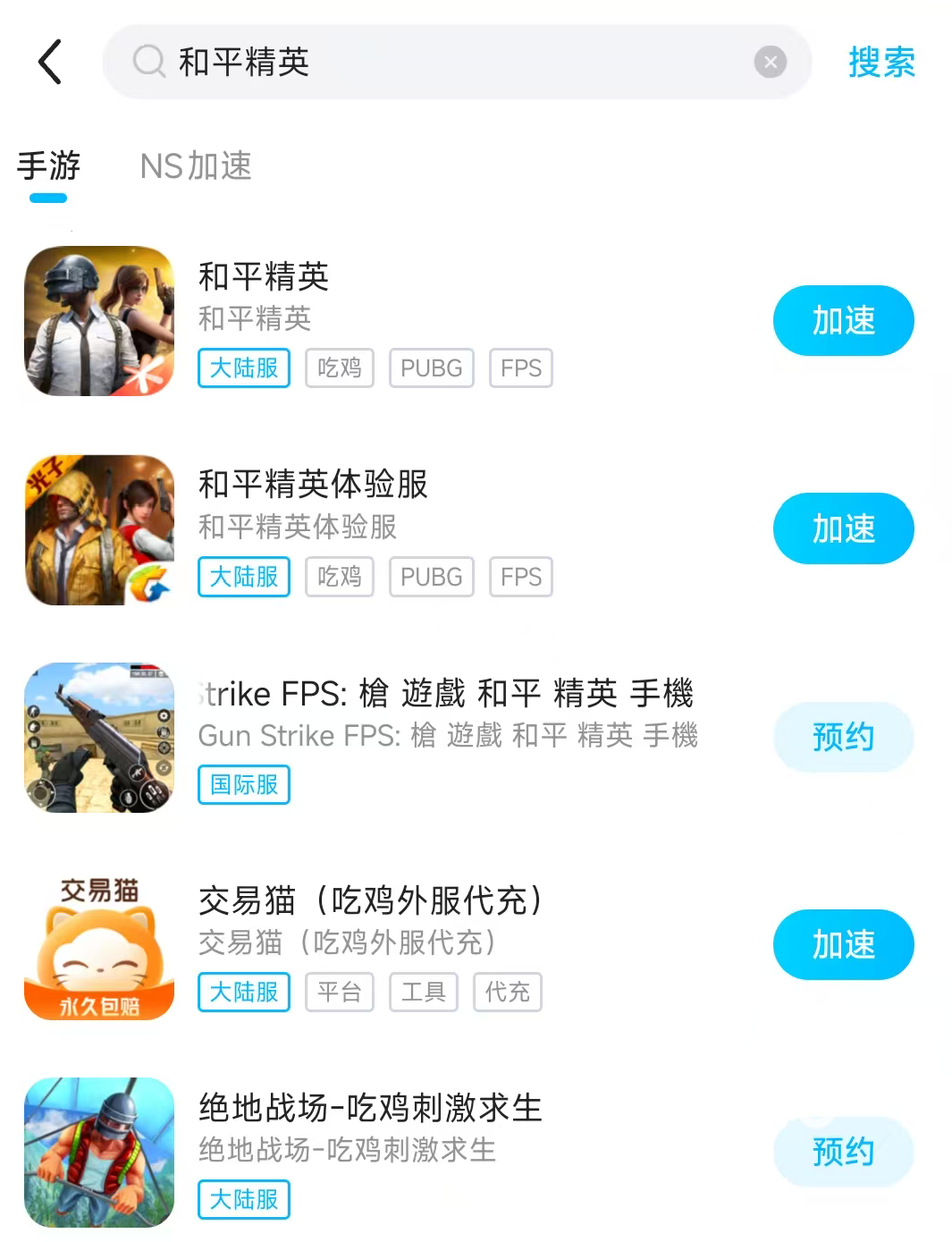Select the 手游 tab
The width and height of the screenshot is (952, 1242).
coord(48,166)
